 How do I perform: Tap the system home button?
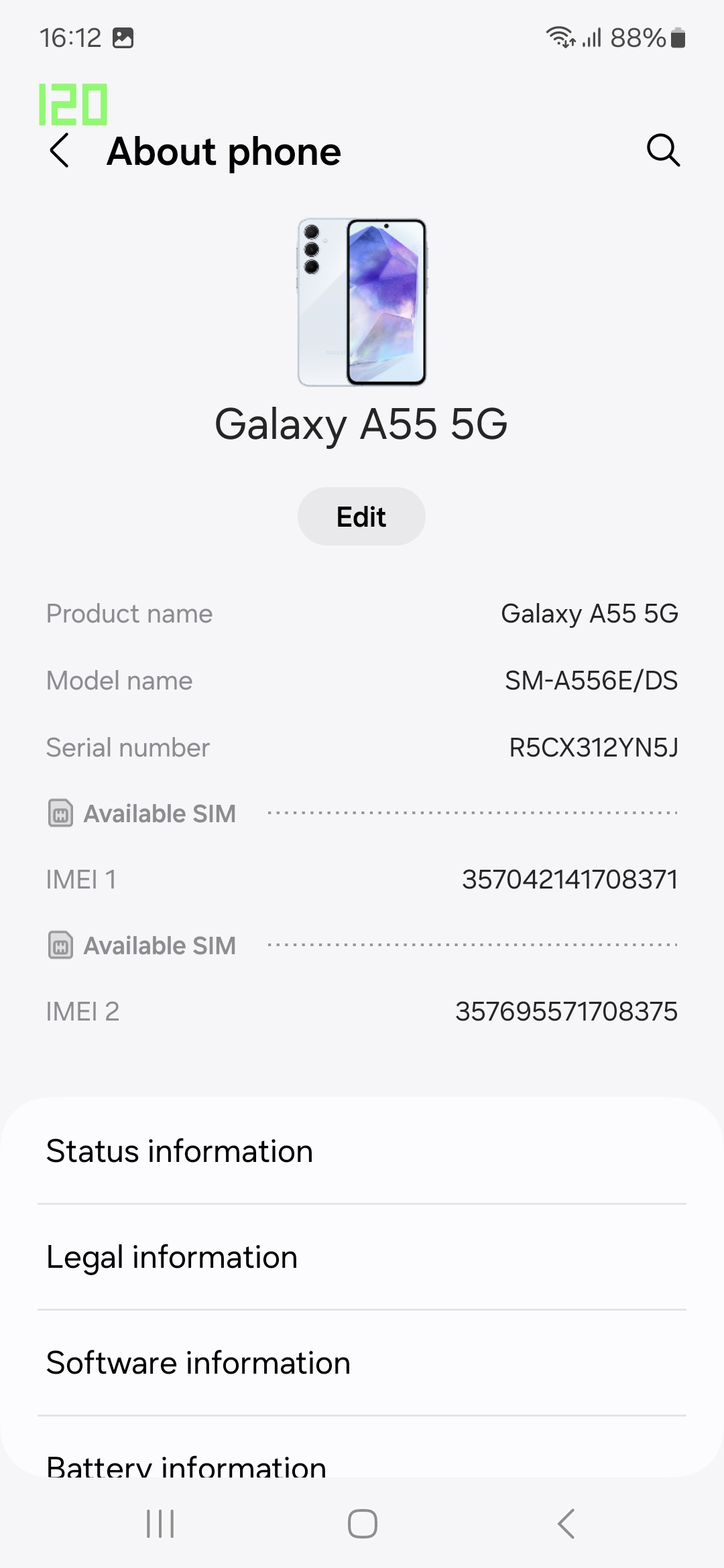[362, 1524]
